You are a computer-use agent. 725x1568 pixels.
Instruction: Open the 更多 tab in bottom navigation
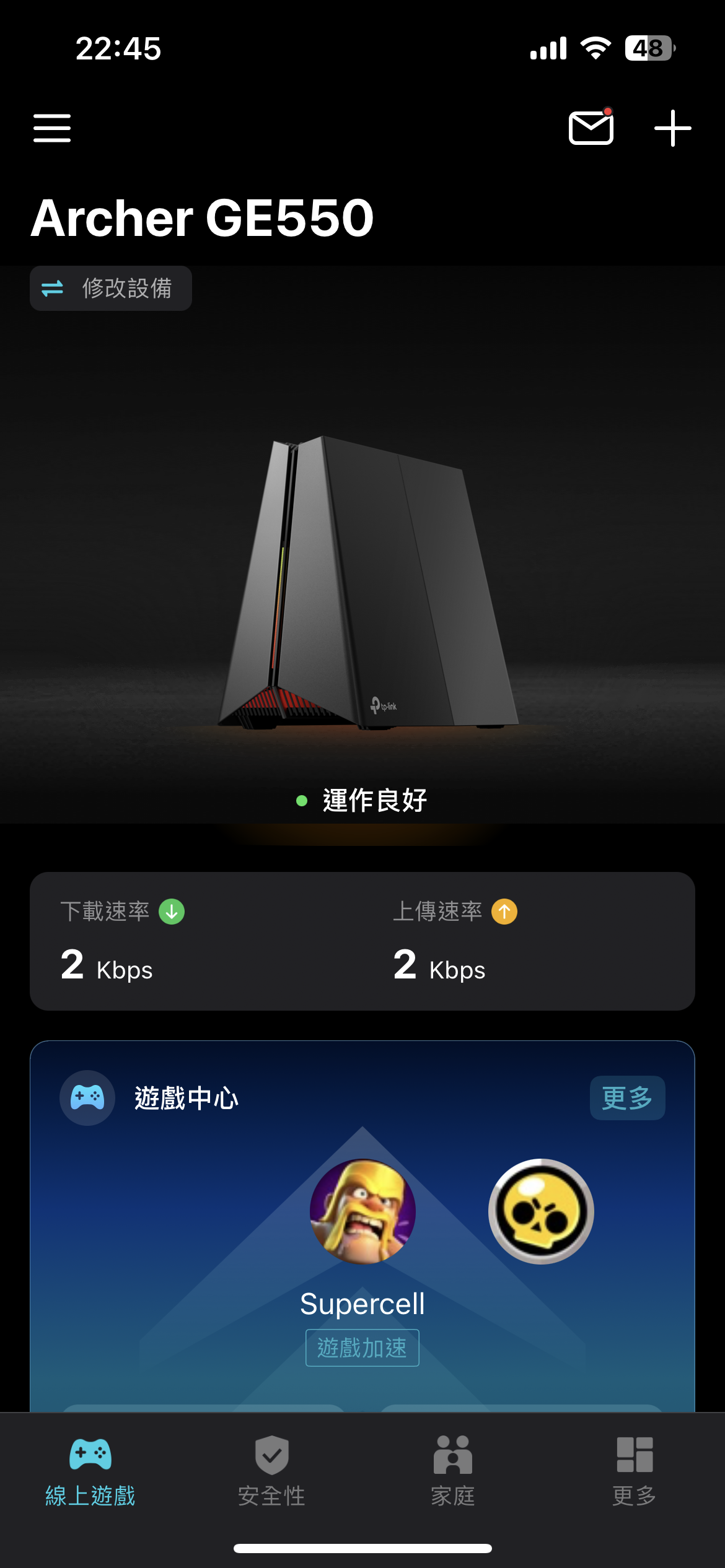(x=635, y=1471)
